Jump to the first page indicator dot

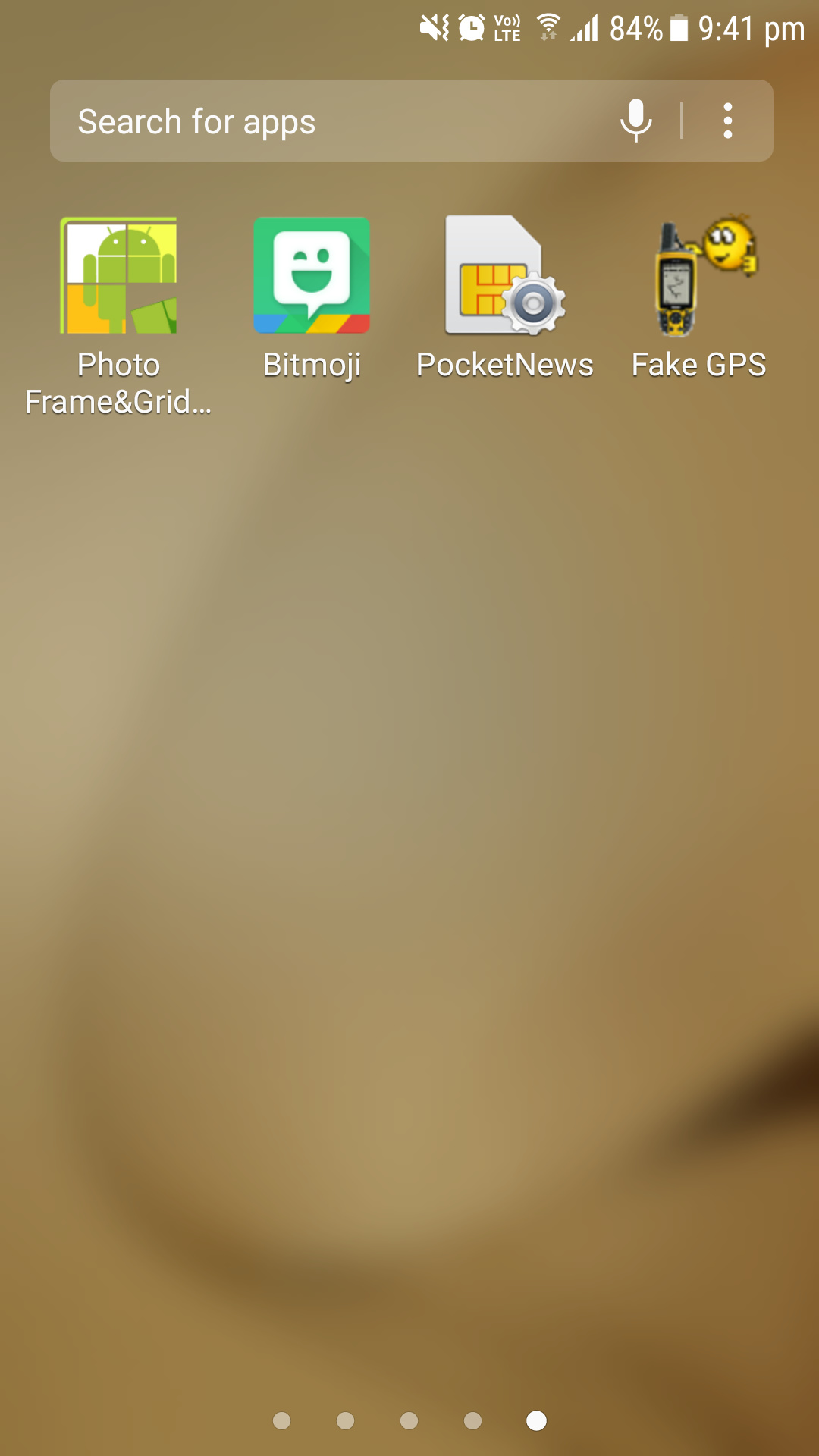281,1420
